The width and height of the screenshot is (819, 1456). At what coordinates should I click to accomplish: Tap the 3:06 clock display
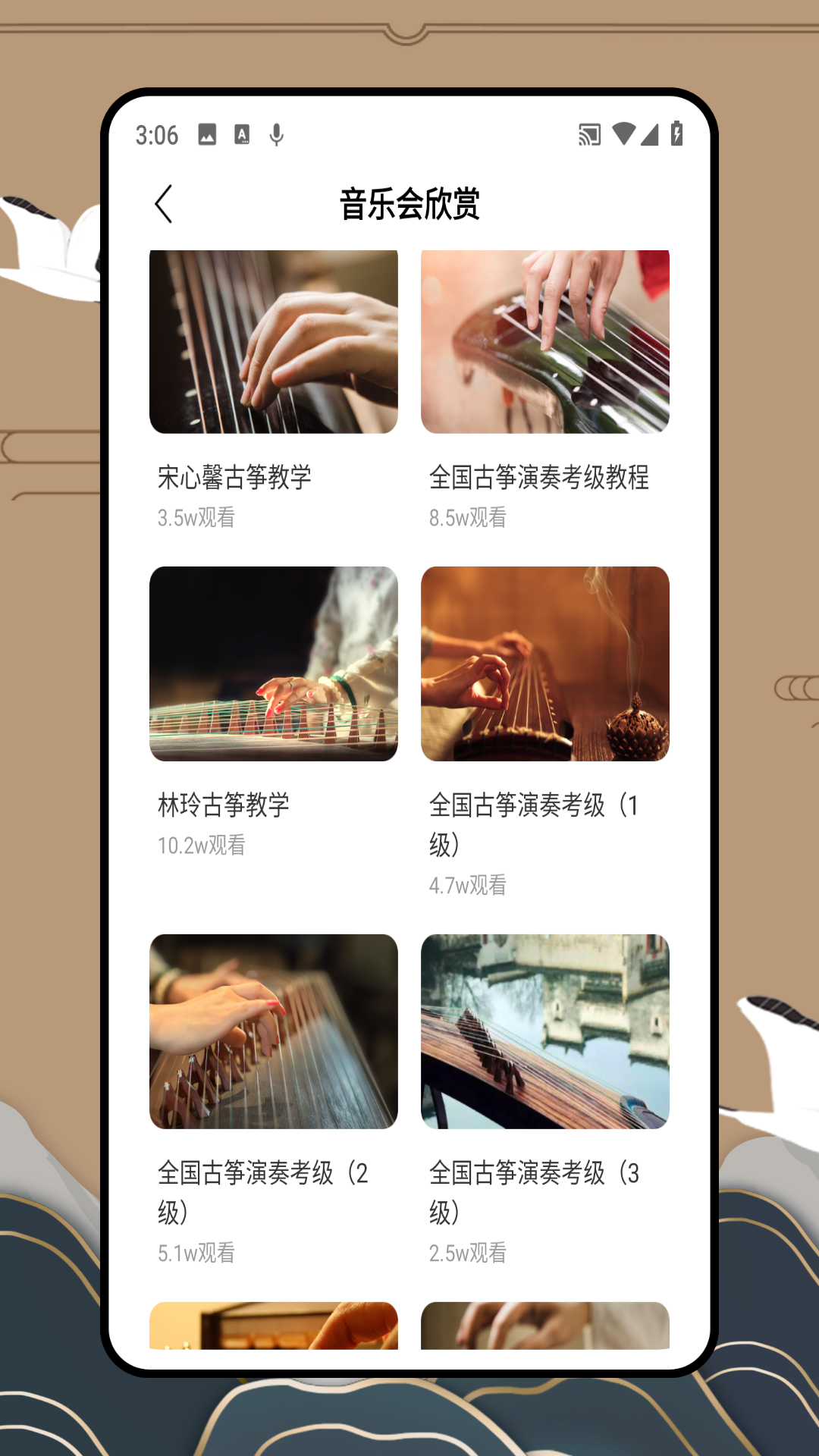pos(155,134)
